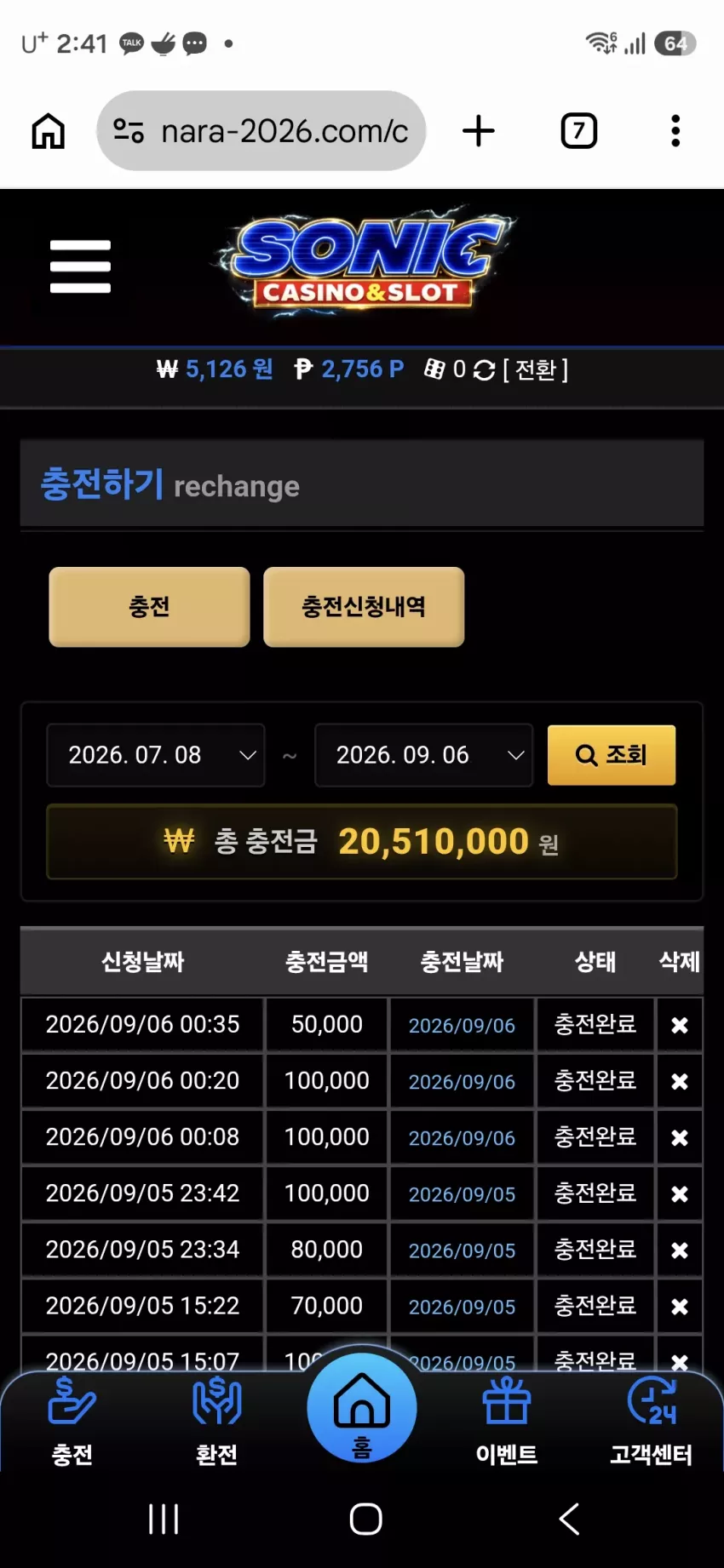The height and width of the screenshot is (1568, 724).
Task: Tap the browser home icon
Action: (49, 131)
